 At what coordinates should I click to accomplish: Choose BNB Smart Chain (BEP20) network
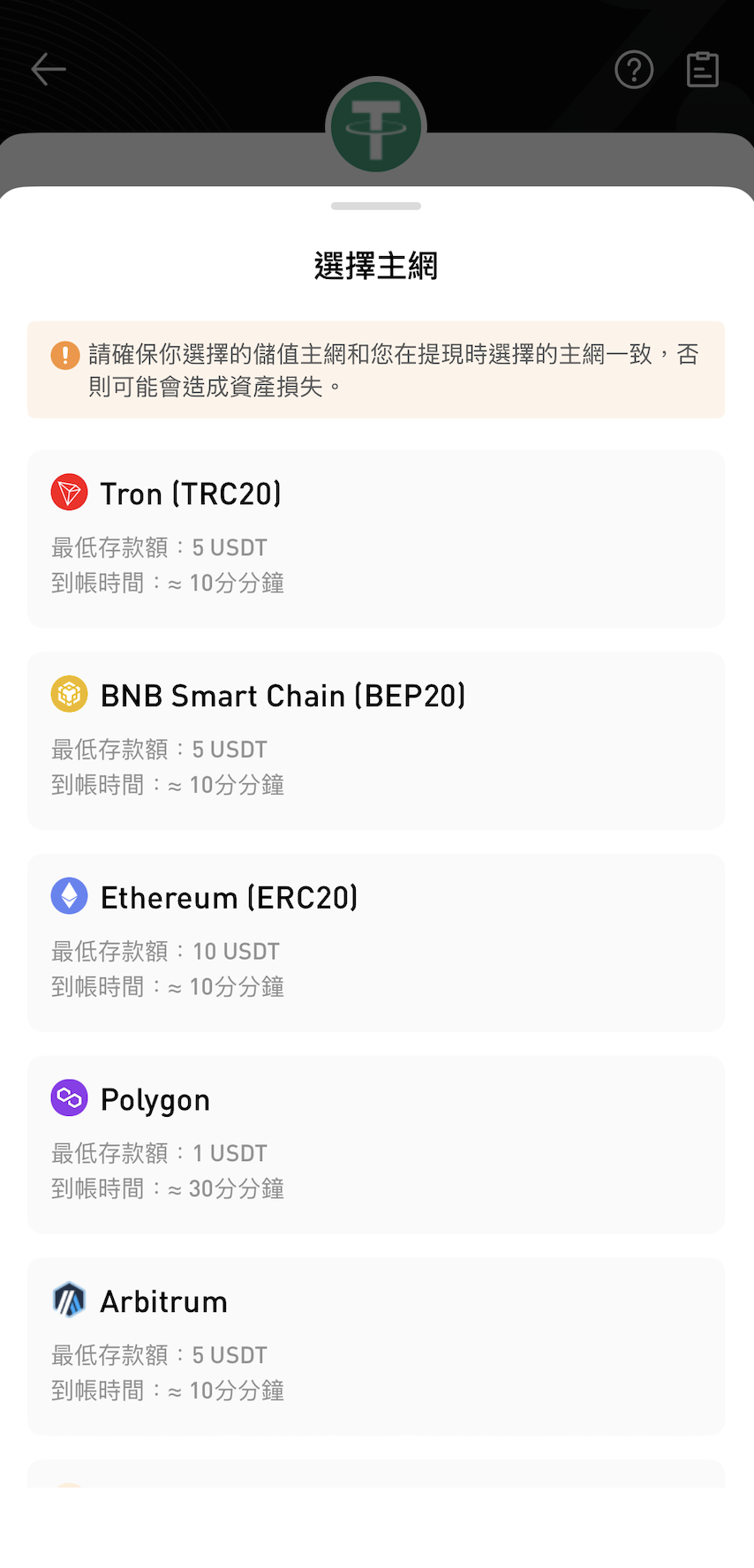tap(375, 740)
